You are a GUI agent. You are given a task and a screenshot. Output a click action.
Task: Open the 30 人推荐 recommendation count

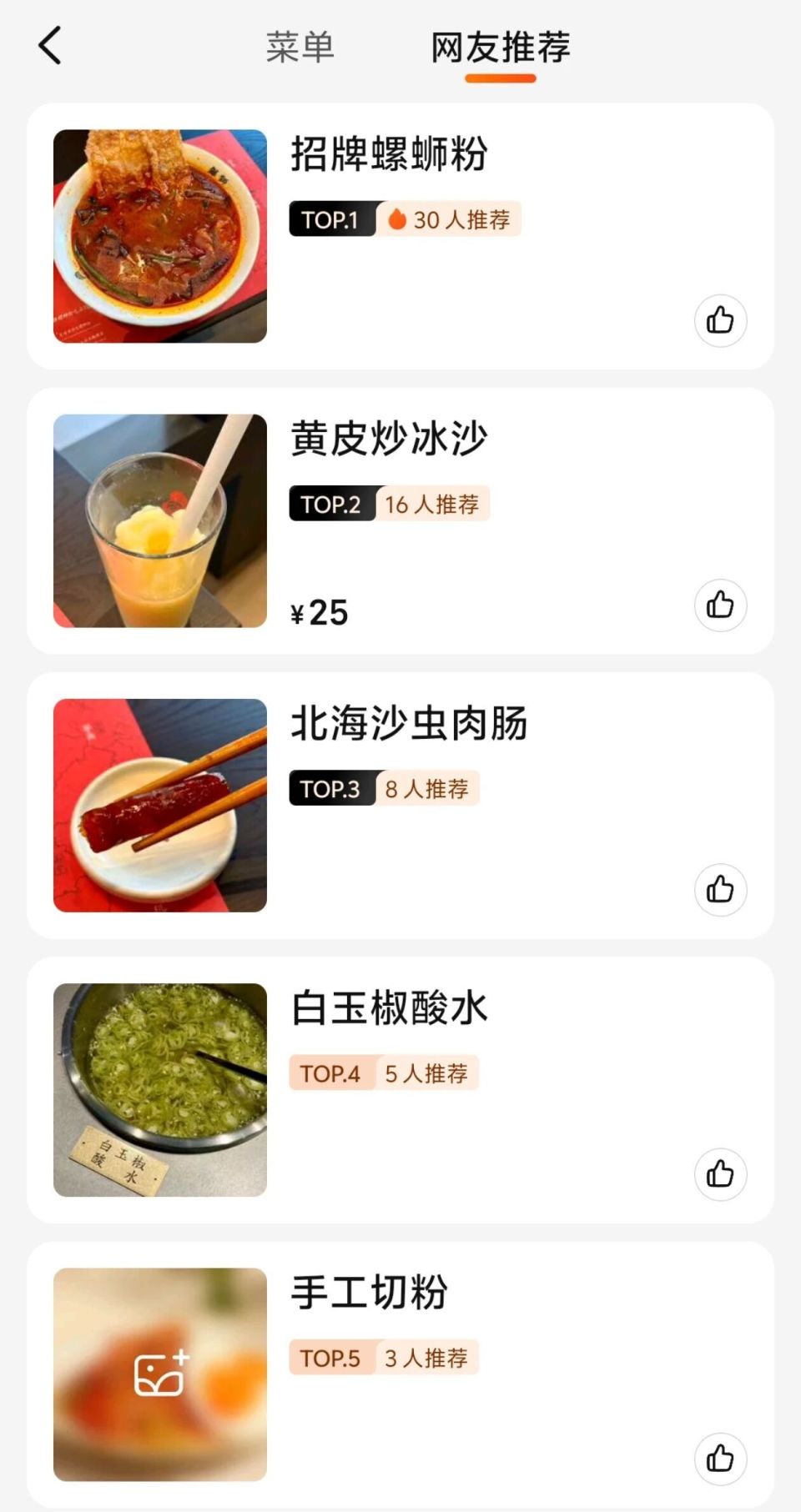tap(455, 219)
